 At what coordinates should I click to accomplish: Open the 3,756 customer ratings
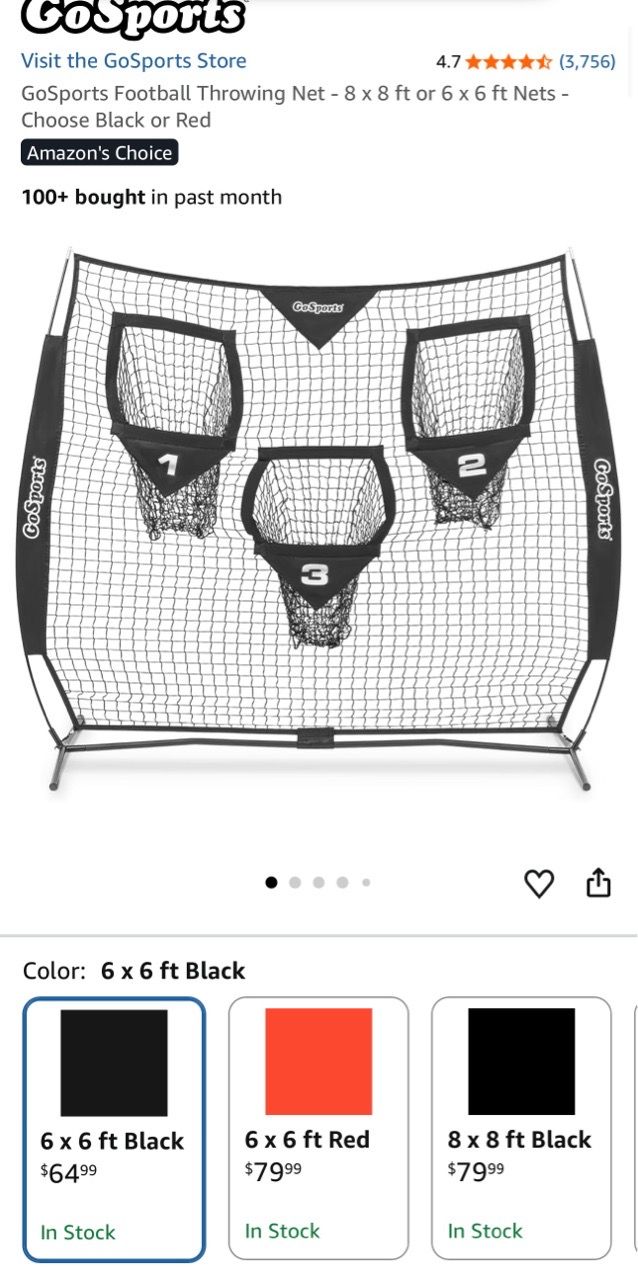pyautogui.click(x=587, y=62)
